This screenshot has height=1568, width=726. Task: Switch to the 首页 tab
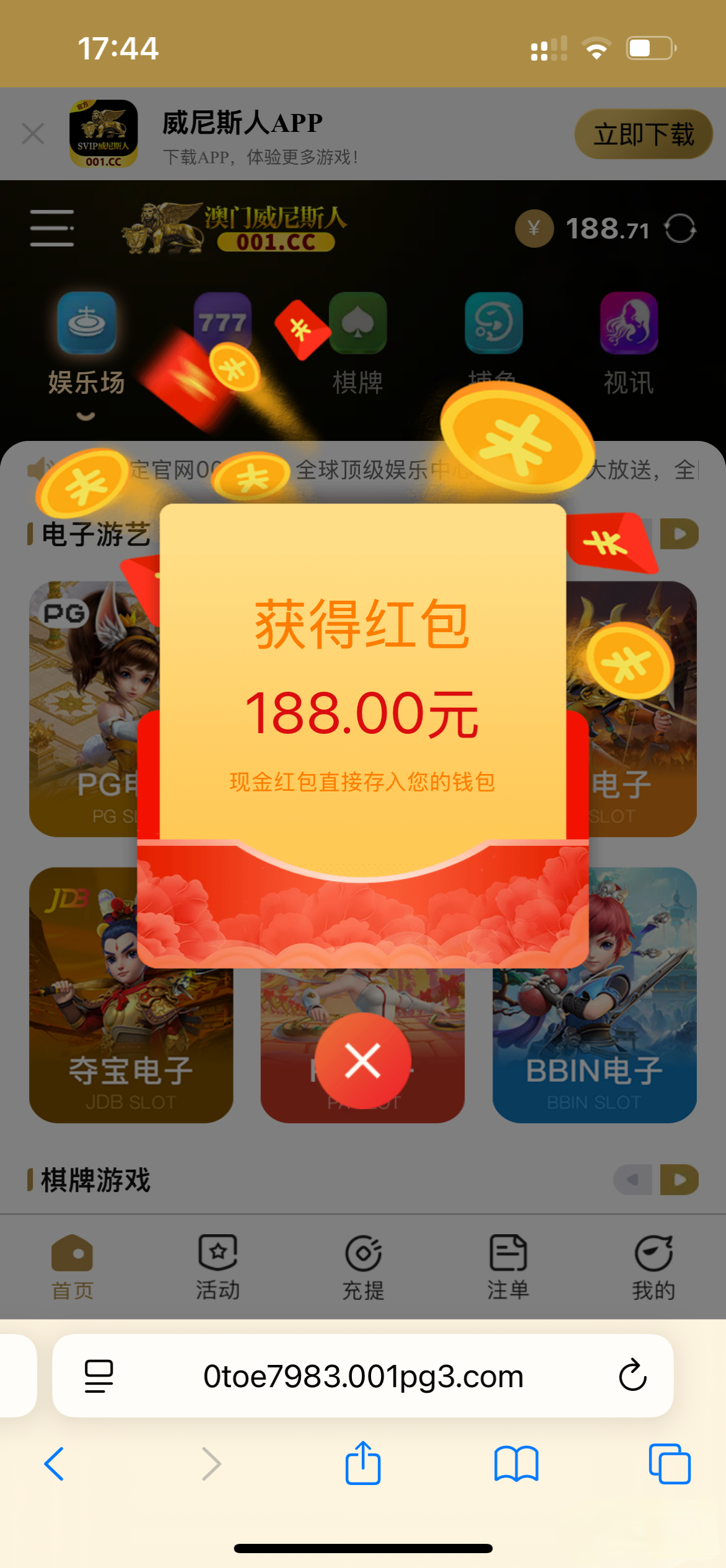click(x=72, y=1266)
